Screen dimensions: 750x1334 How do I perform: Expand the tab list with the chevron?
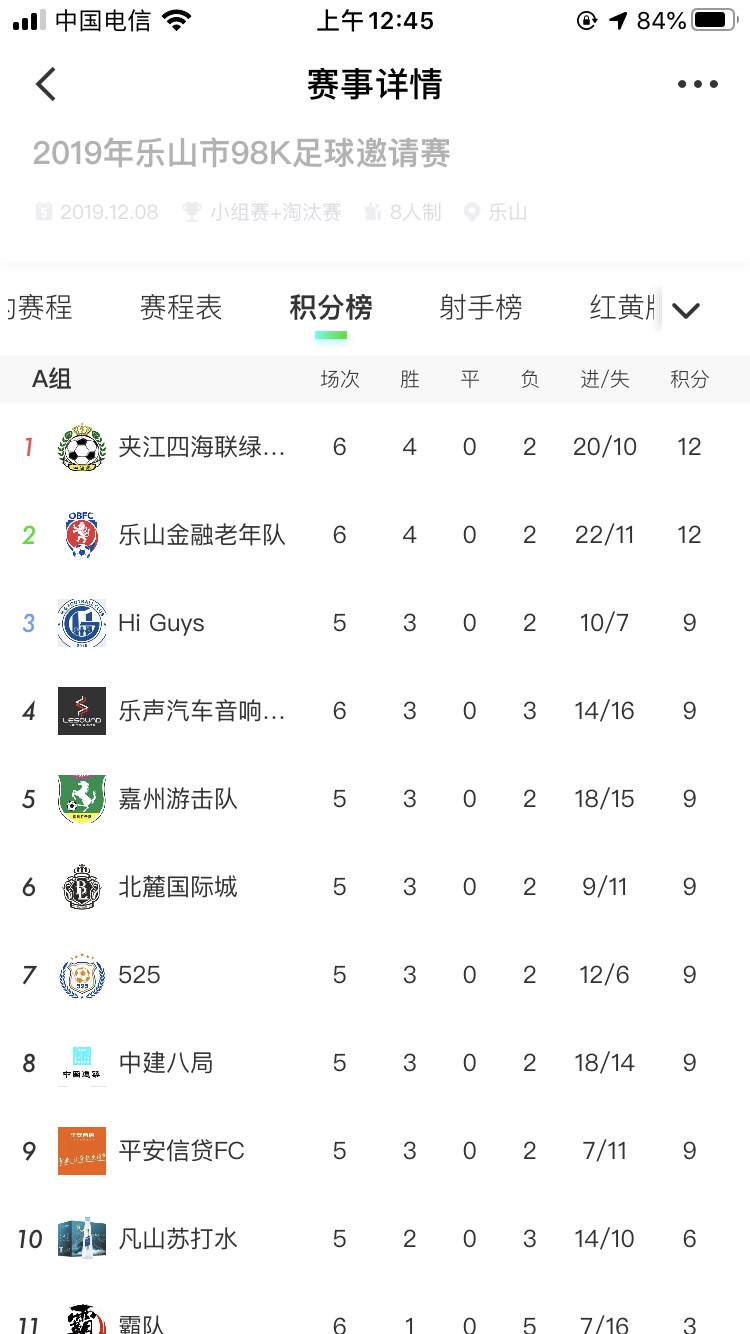[x=686, y=310]
